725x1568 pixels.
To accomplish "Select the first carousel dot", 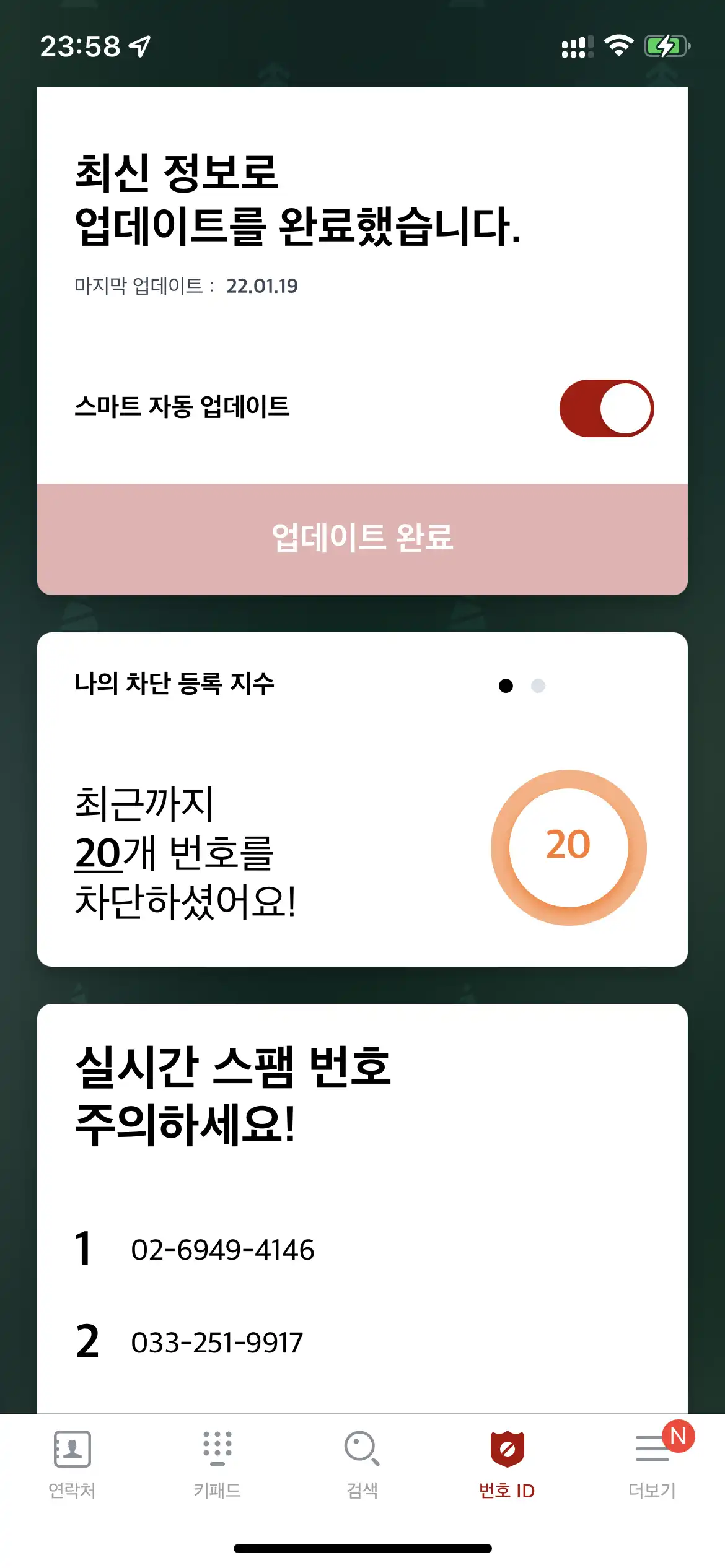I will point(506,686).
